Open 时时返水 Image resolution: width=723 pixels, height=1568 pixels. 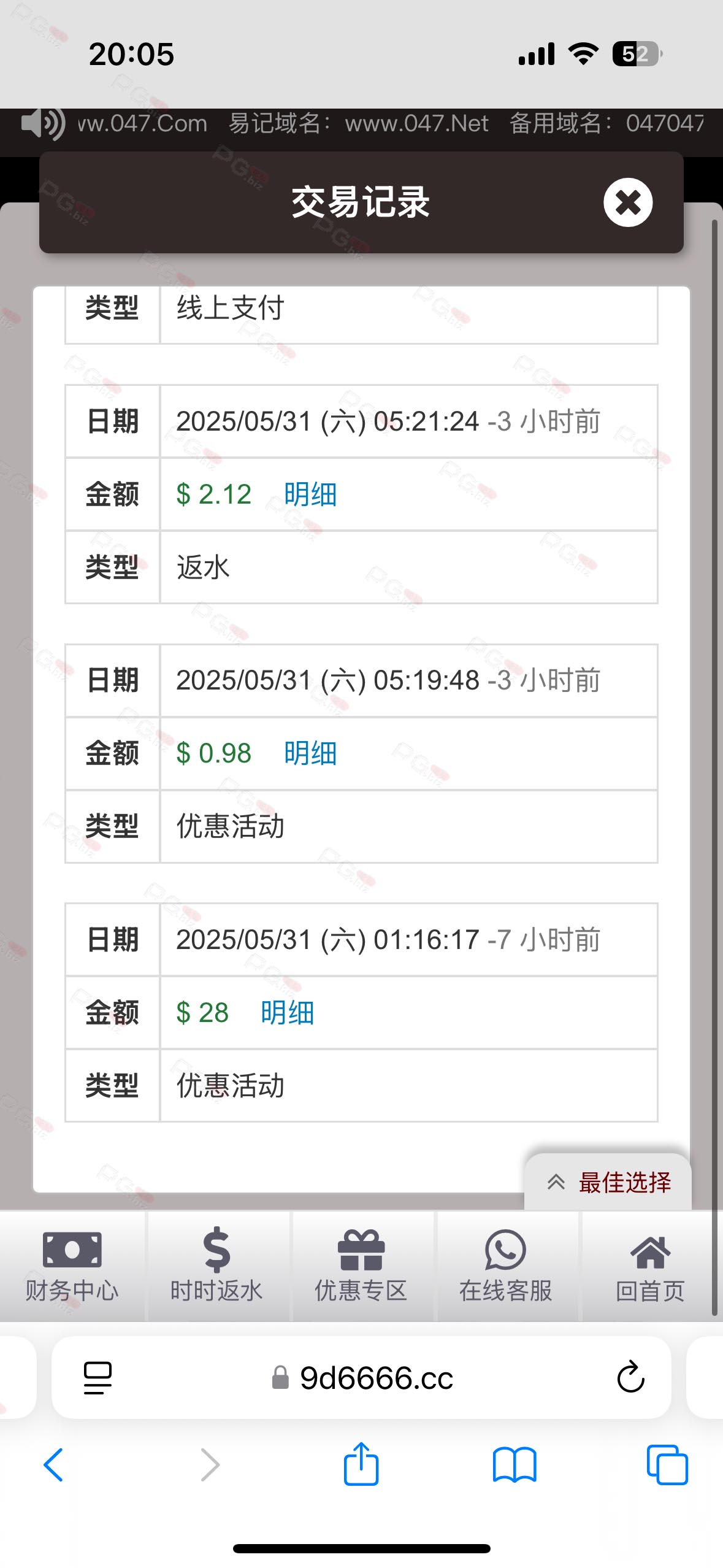tap(216, 1266)
